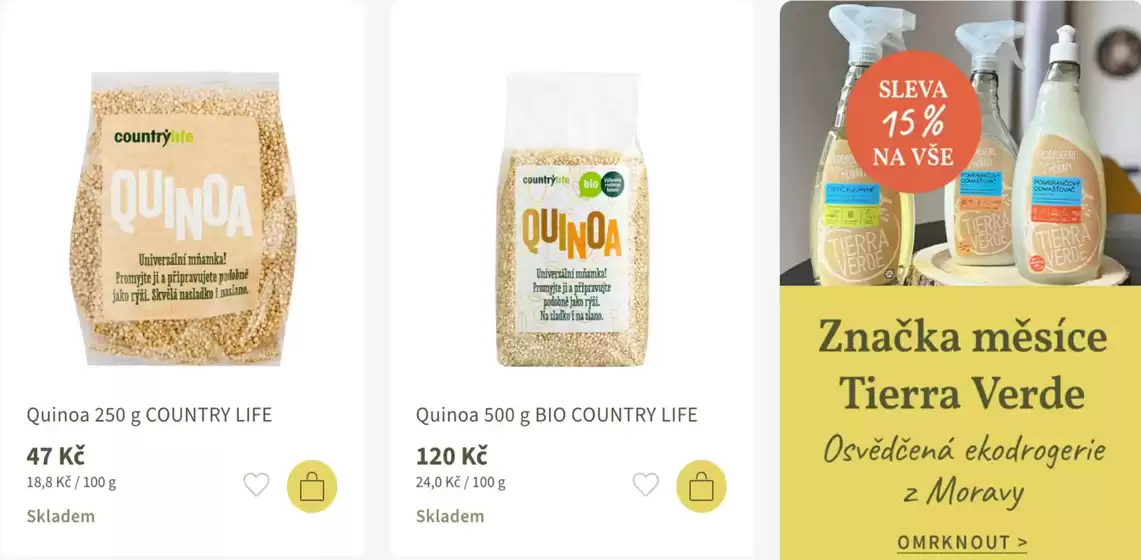Open Quinoa 250 g COUNTRY LIFE product

(149, 415)
